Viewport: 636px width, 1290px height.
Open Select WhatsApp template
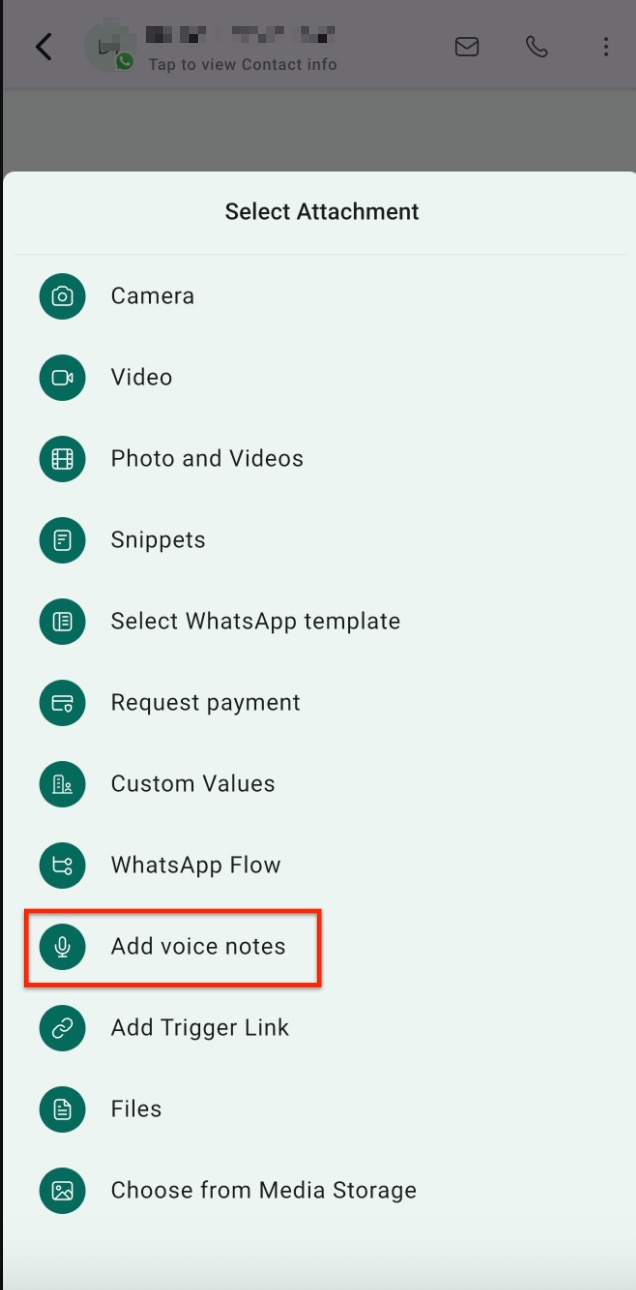click(x=255, y=621)
